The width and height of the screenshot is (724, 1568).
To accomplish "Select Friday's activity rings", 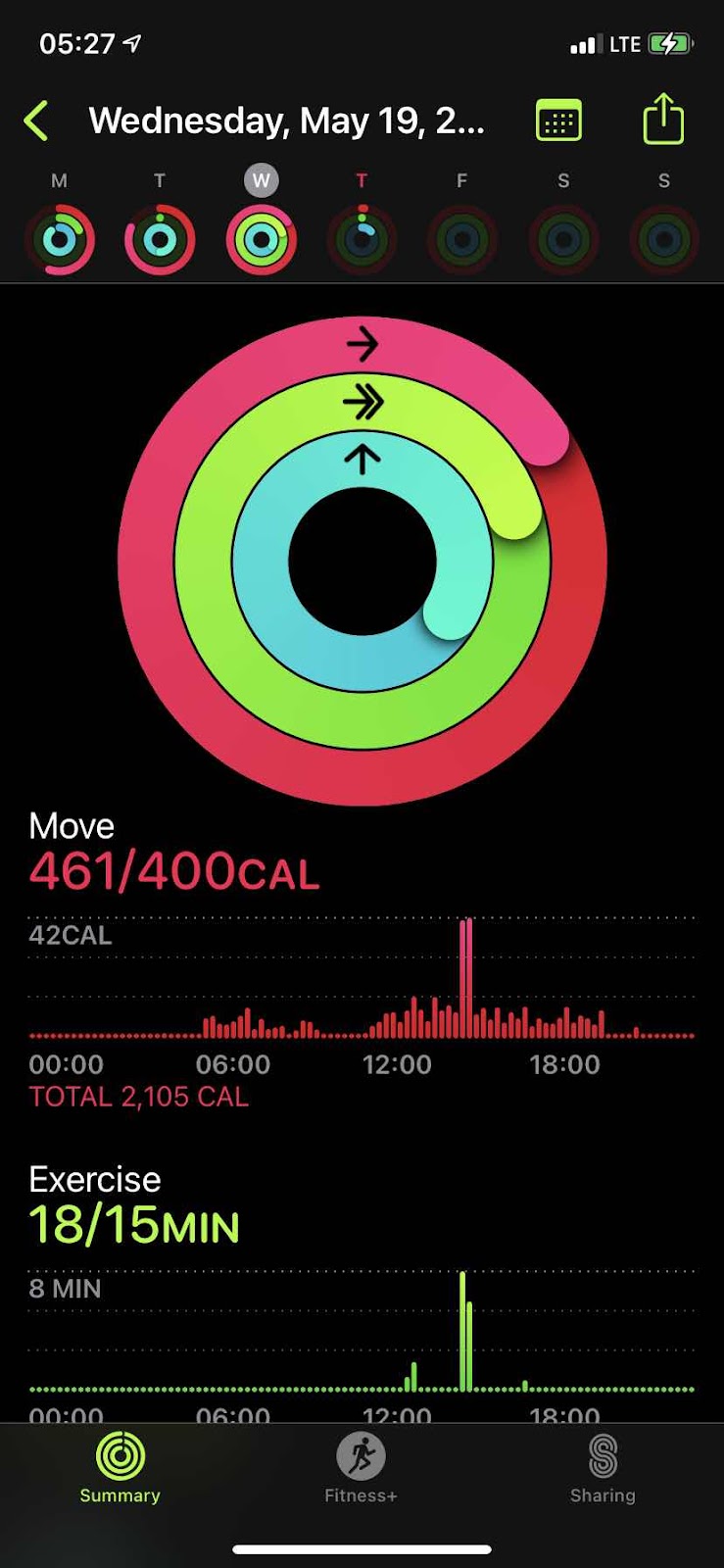I will pyautogui.click(x=462, y=239).
